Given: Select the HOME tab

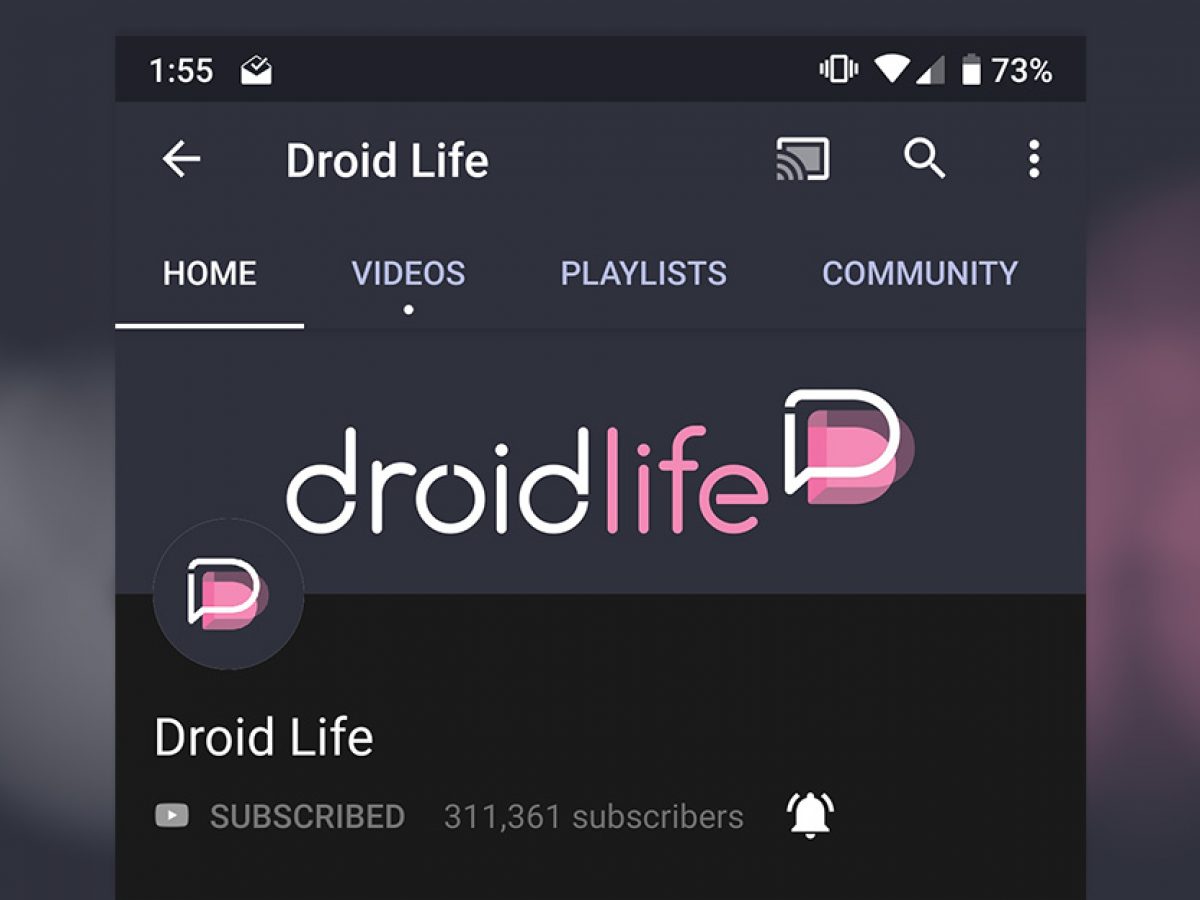Looking at the screenshot, I should pos(210,274).
